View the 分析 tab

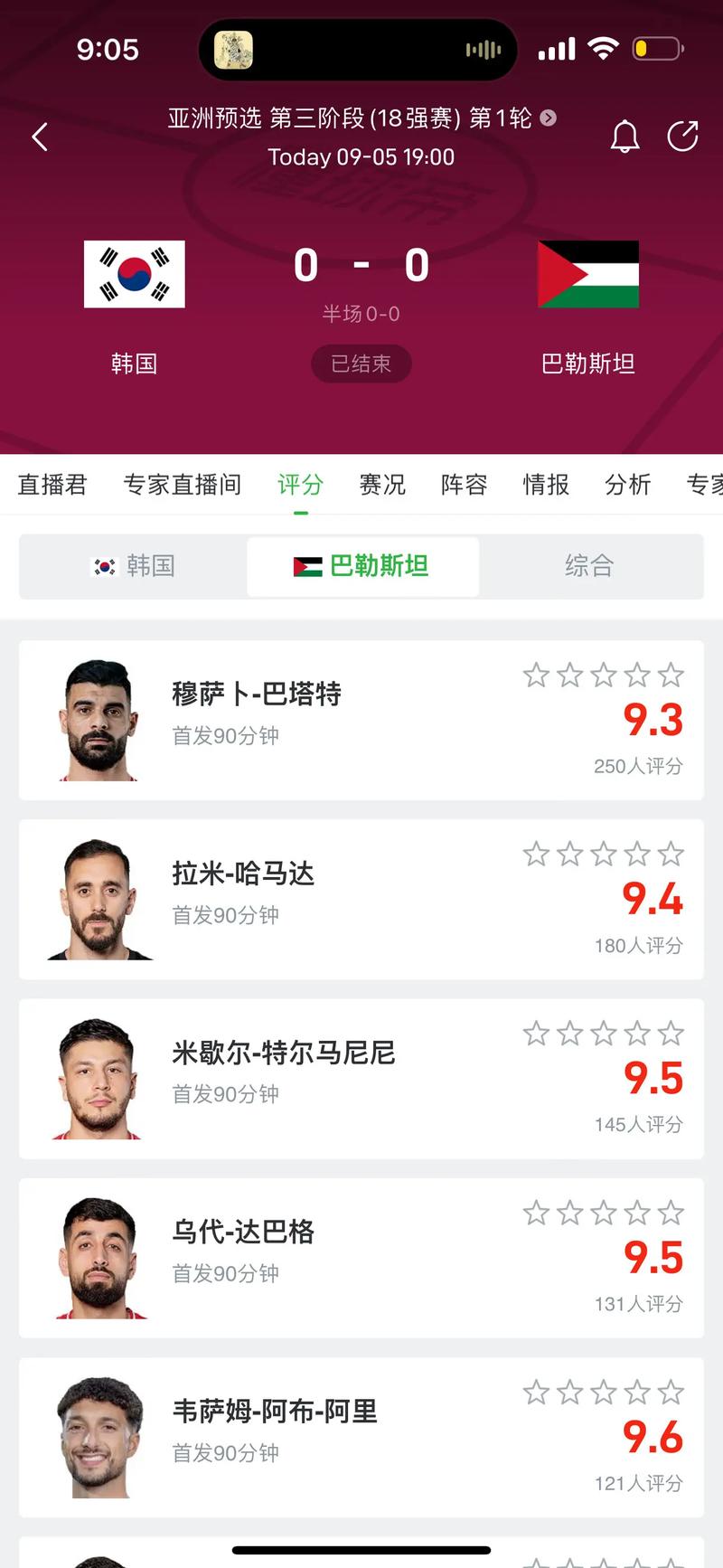point(627,485)
